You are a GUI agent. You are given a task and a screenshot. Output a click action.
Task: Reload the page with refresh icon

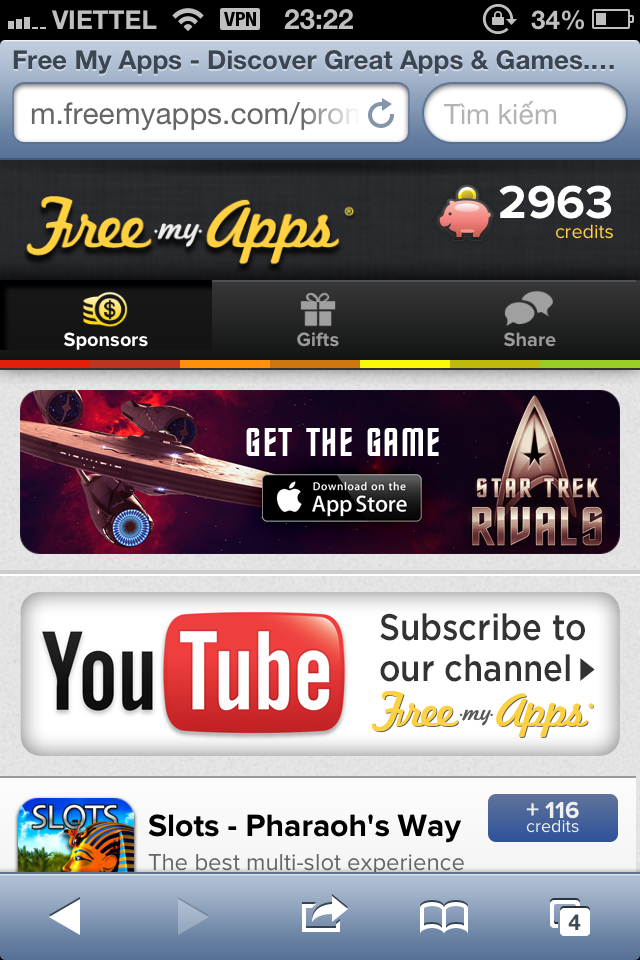381,114
